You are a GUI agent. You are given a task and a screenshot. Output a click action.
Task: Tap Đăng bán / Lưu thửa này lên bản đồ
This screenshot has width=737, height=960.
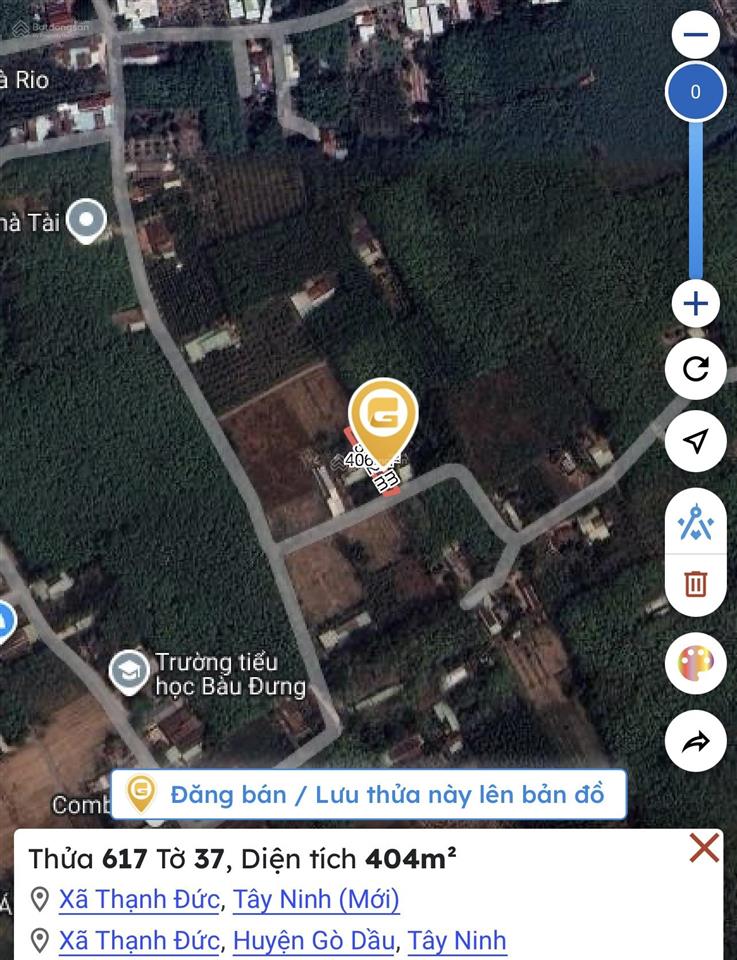[368, 795]
